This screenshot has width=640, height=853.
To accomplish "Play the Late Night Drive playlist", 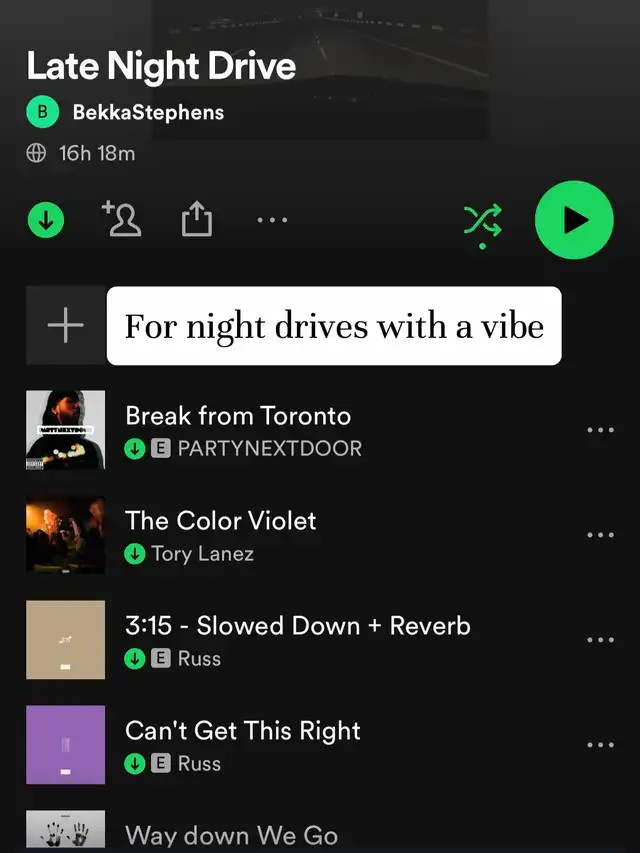I will [x=574, y=220].
